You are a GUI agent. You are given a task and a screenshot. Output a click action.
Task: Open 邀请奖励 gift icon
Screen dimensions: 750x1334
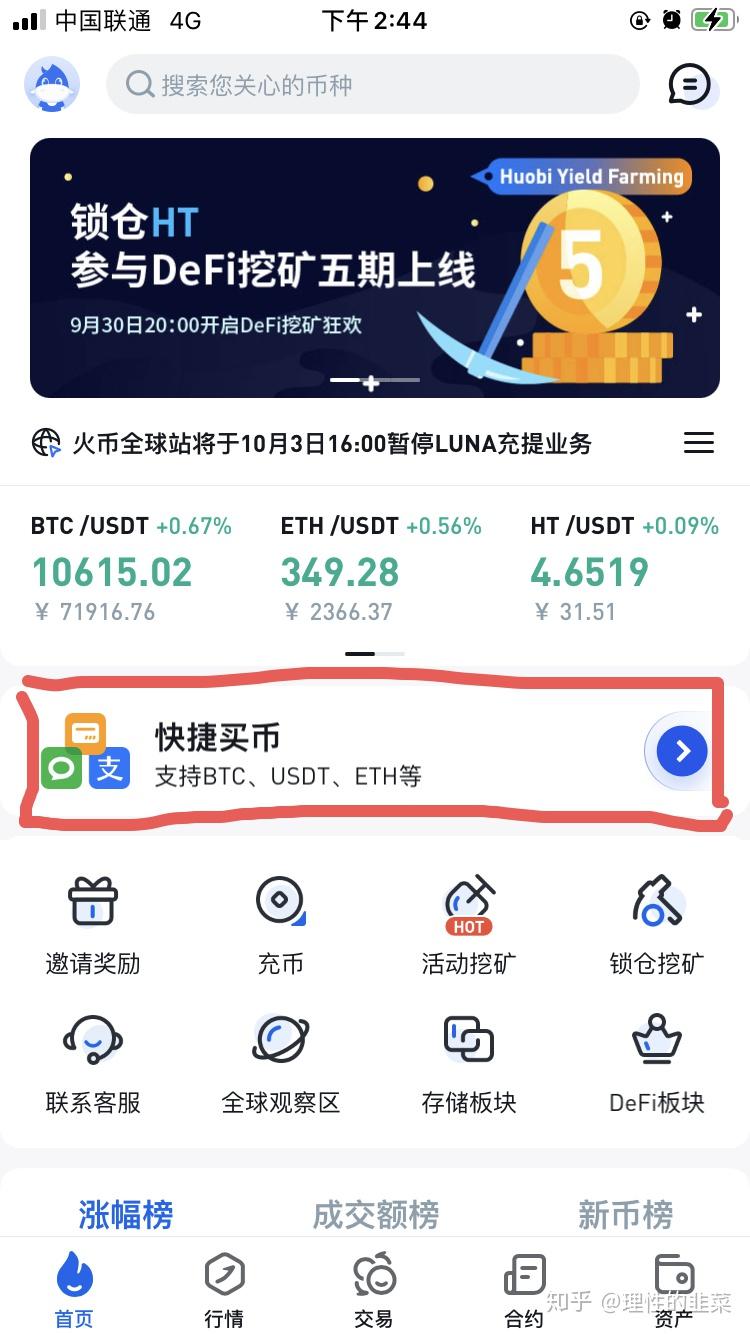pyautogui.click(x=92, y=900)
